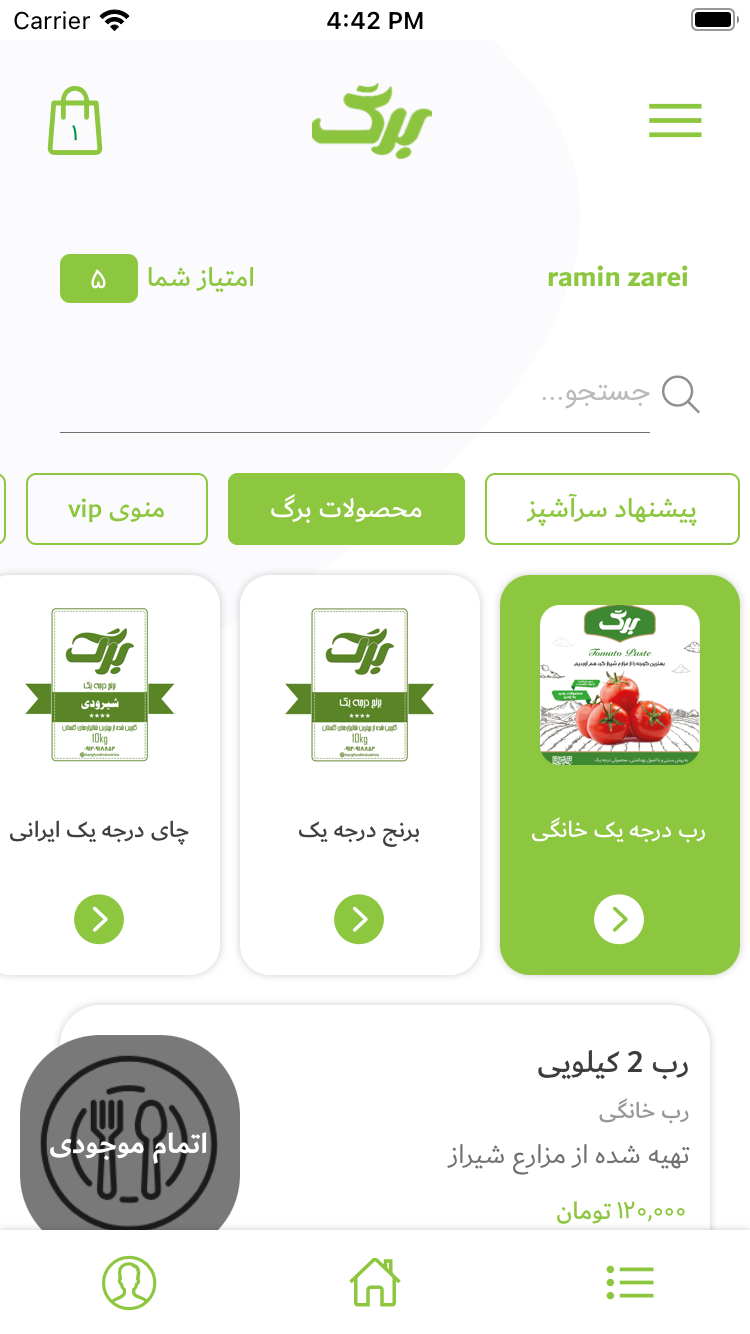Open the list tab in bottom bar
This screenshot has height=1334, width=750.
(x=630, y=1282)
